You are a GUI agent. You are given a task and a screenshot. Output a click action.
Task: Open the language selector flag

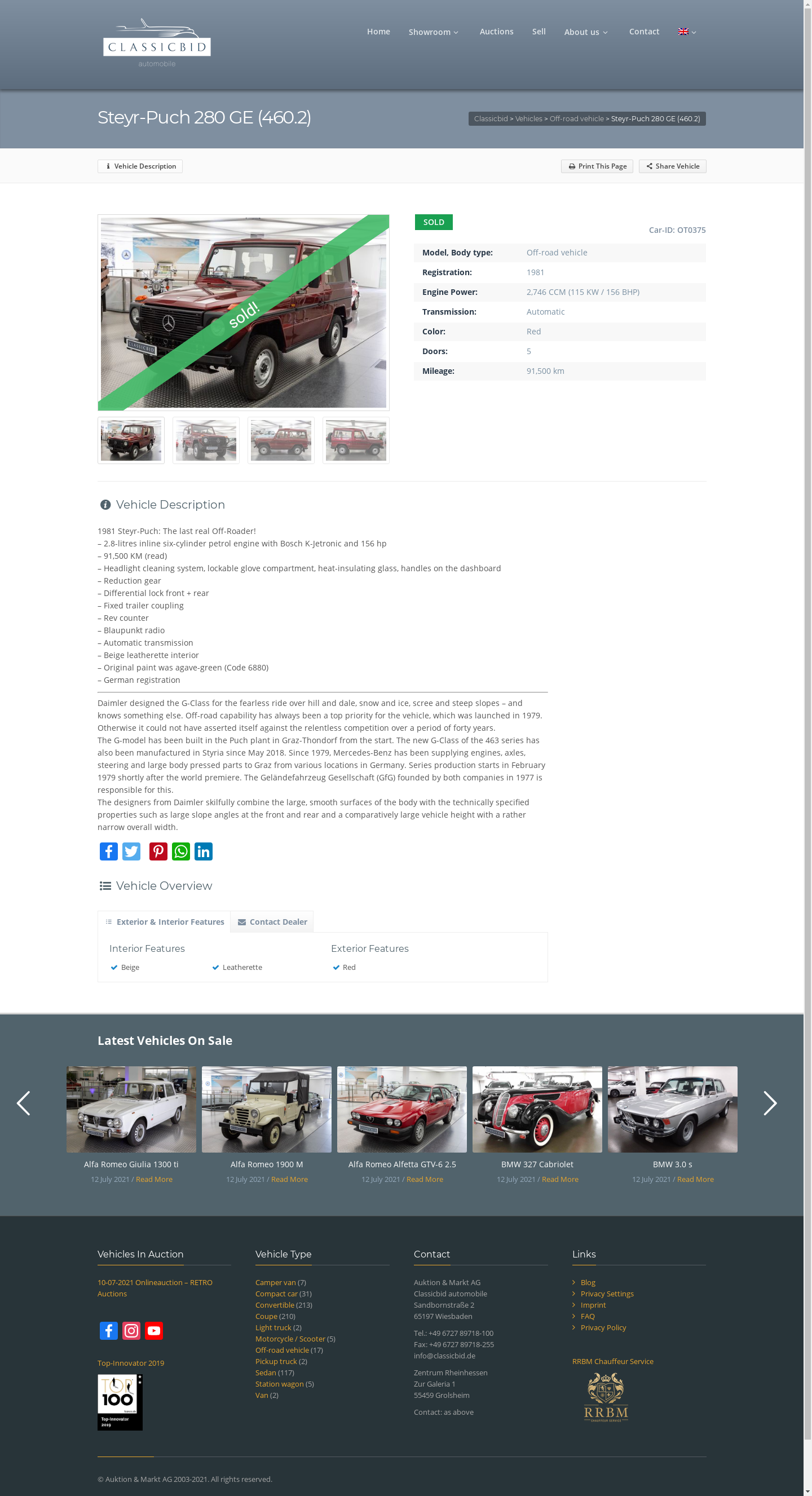[x=687, y=32]
